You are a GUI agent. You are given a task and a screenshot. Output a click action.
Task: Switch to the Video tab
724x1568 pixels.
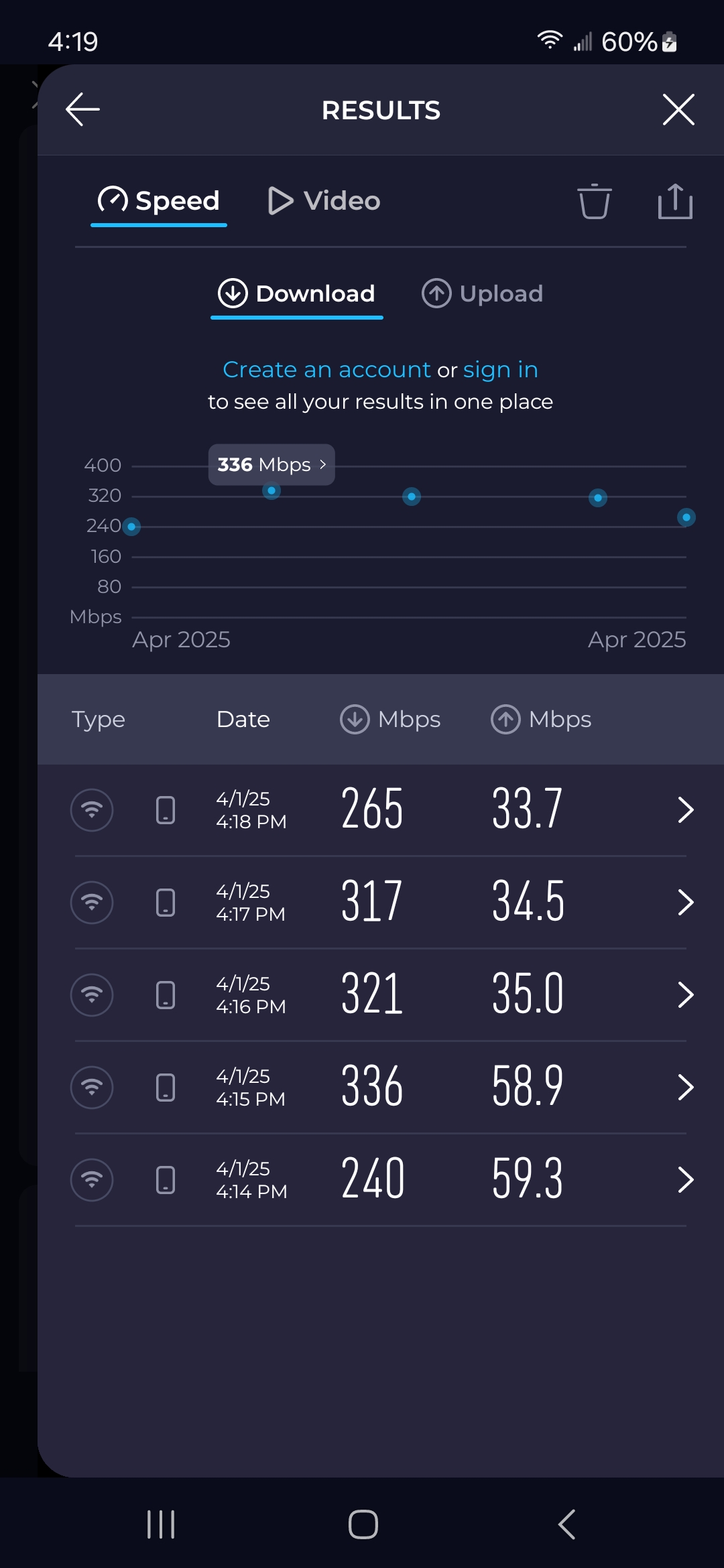[324, 200]
